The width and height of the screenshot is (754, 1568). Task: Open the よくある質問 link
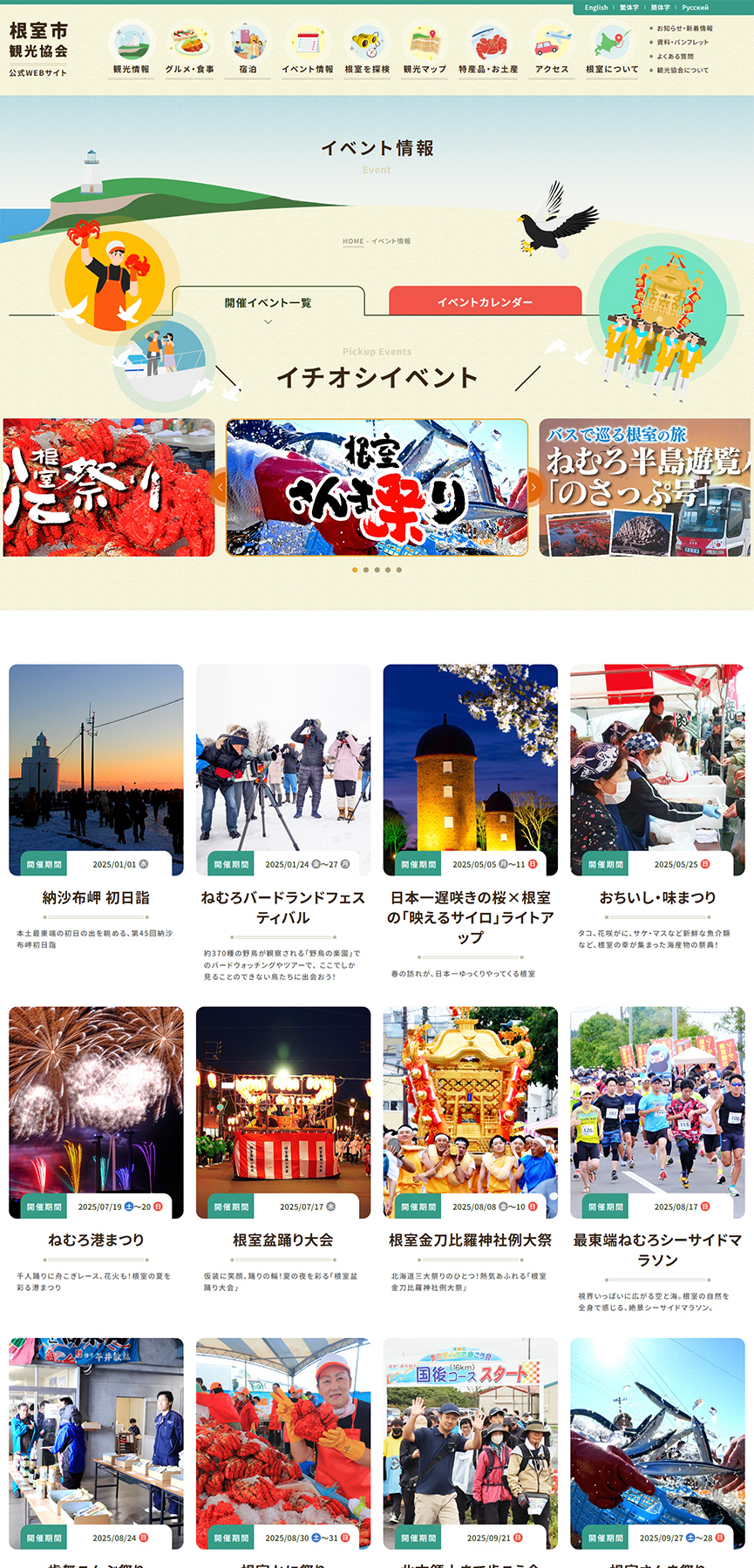[675, 57]
